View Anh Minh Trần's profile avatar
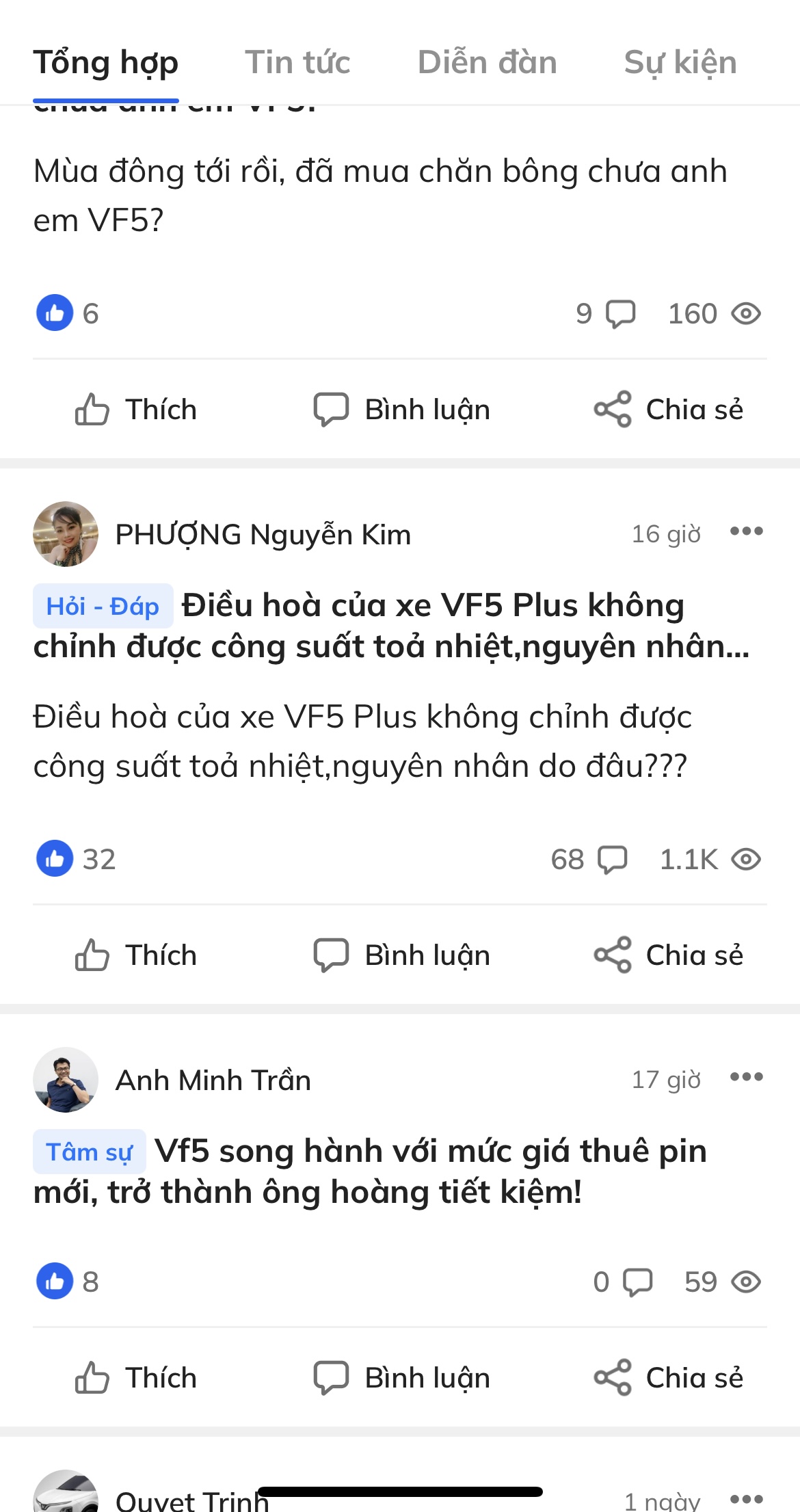The height and width of the screenshot is (1512, 800). pos(66,1080)
